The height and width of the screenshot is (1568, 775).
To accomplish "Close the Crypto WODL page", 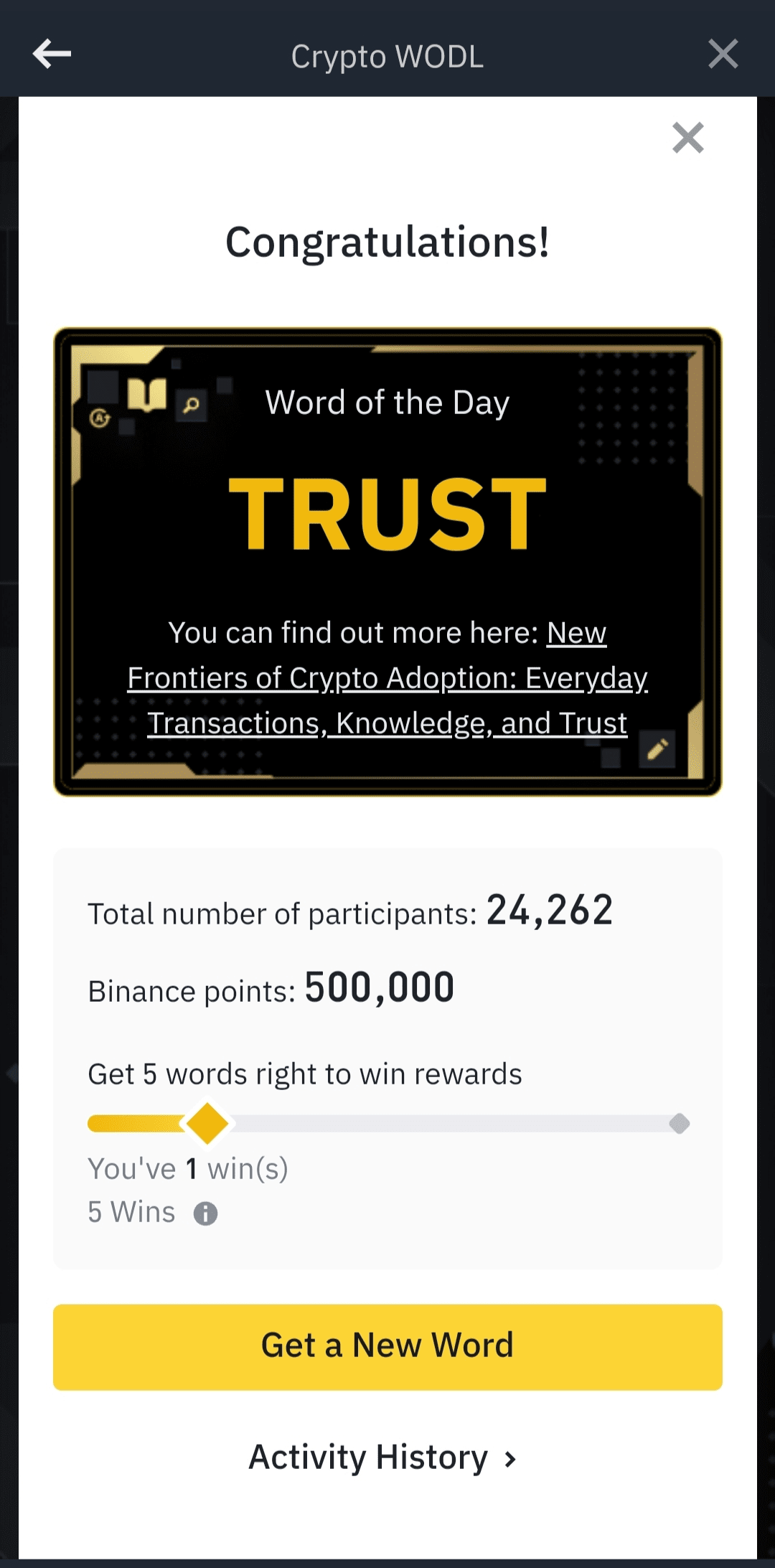I will pos(723,55).
